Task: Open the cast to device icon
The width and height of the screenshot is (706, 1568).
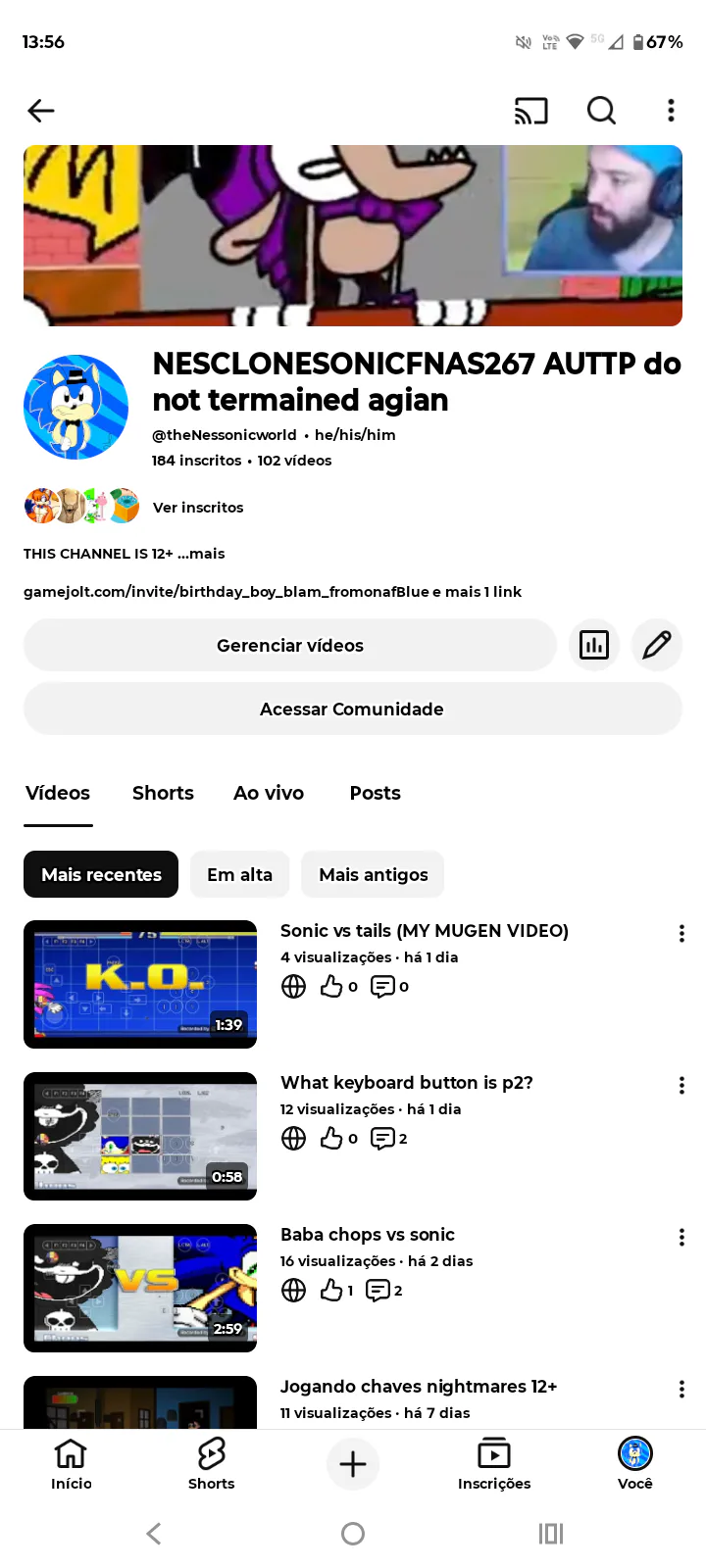Action: (x=530, y=111)
